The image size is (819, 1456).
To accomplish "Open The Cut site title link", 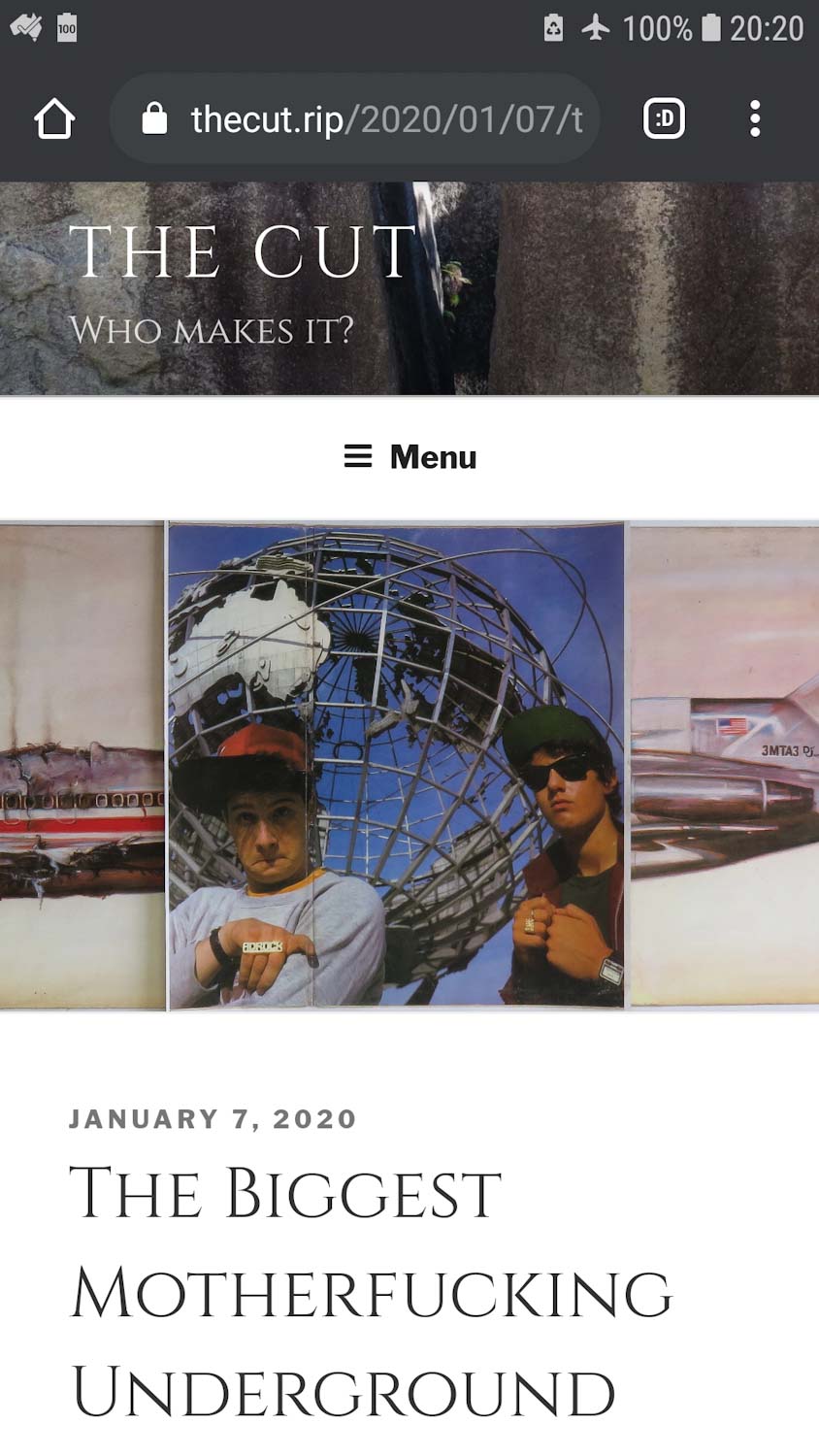I will (x=243, y=252).
